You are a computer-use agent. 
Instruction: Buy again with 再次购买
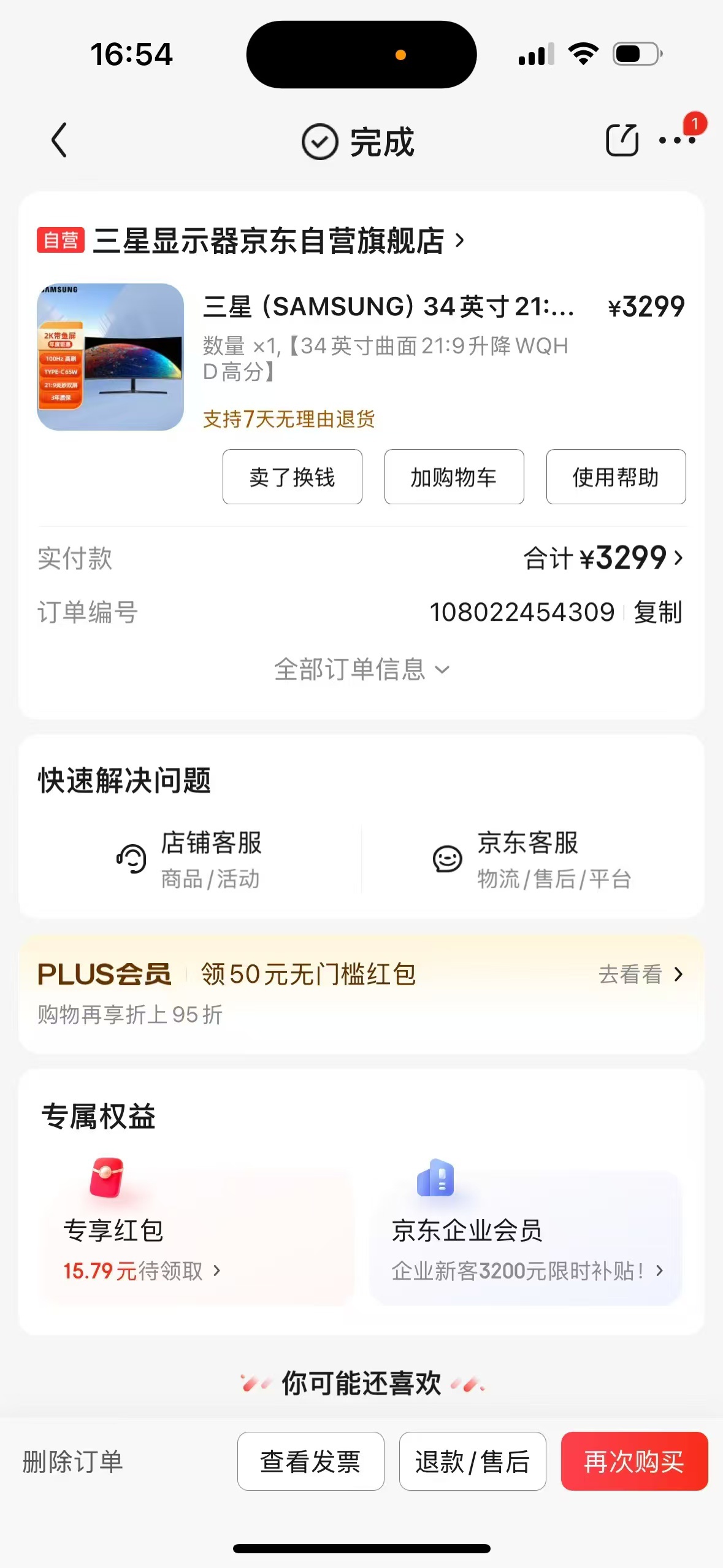pyautogui.click(x=634, y=1462)
